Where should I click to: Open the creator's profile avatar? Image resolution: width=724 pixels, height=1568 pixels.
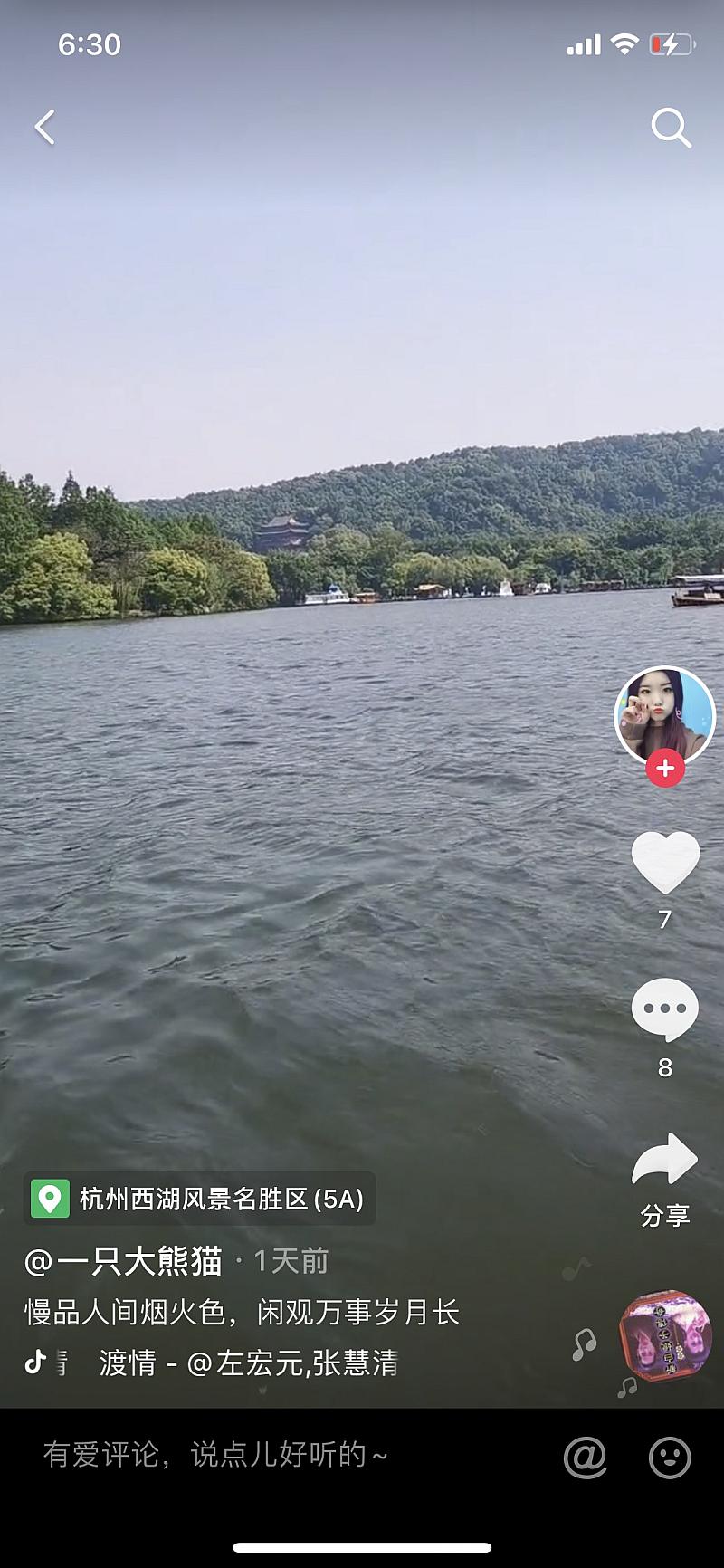coord(664,715)
